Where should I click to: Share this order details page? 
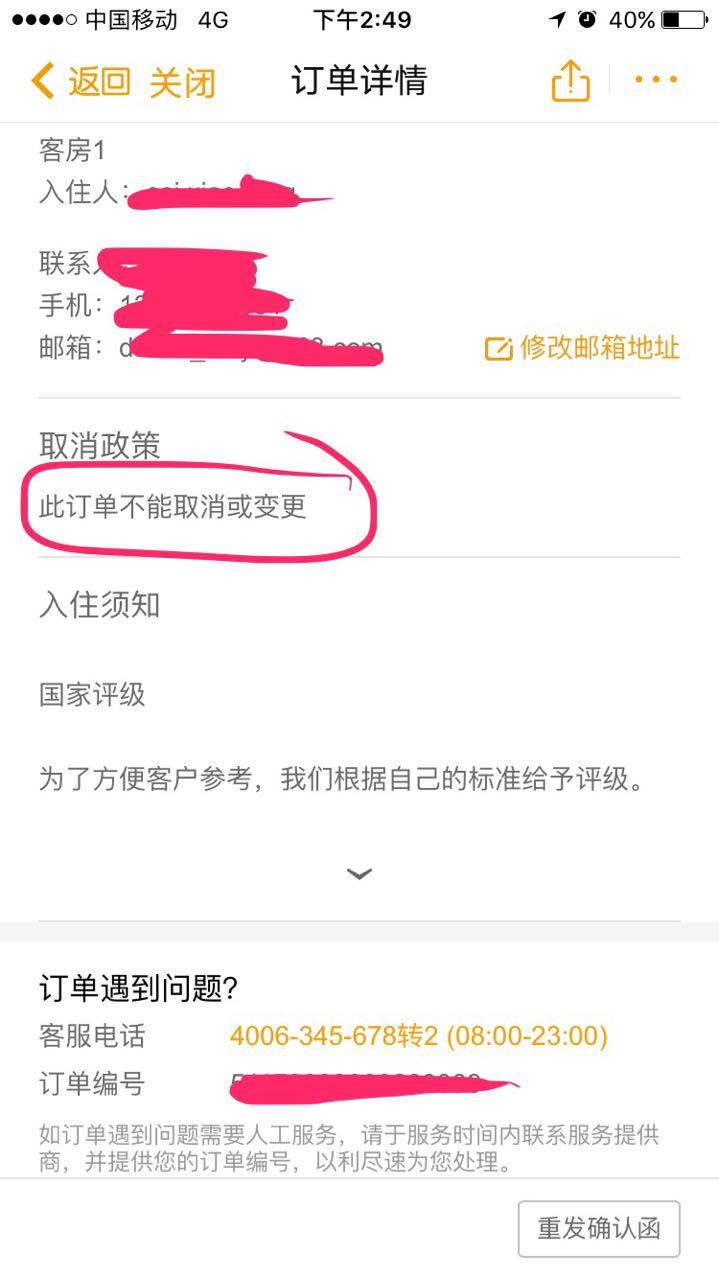(x=570, y=81)
